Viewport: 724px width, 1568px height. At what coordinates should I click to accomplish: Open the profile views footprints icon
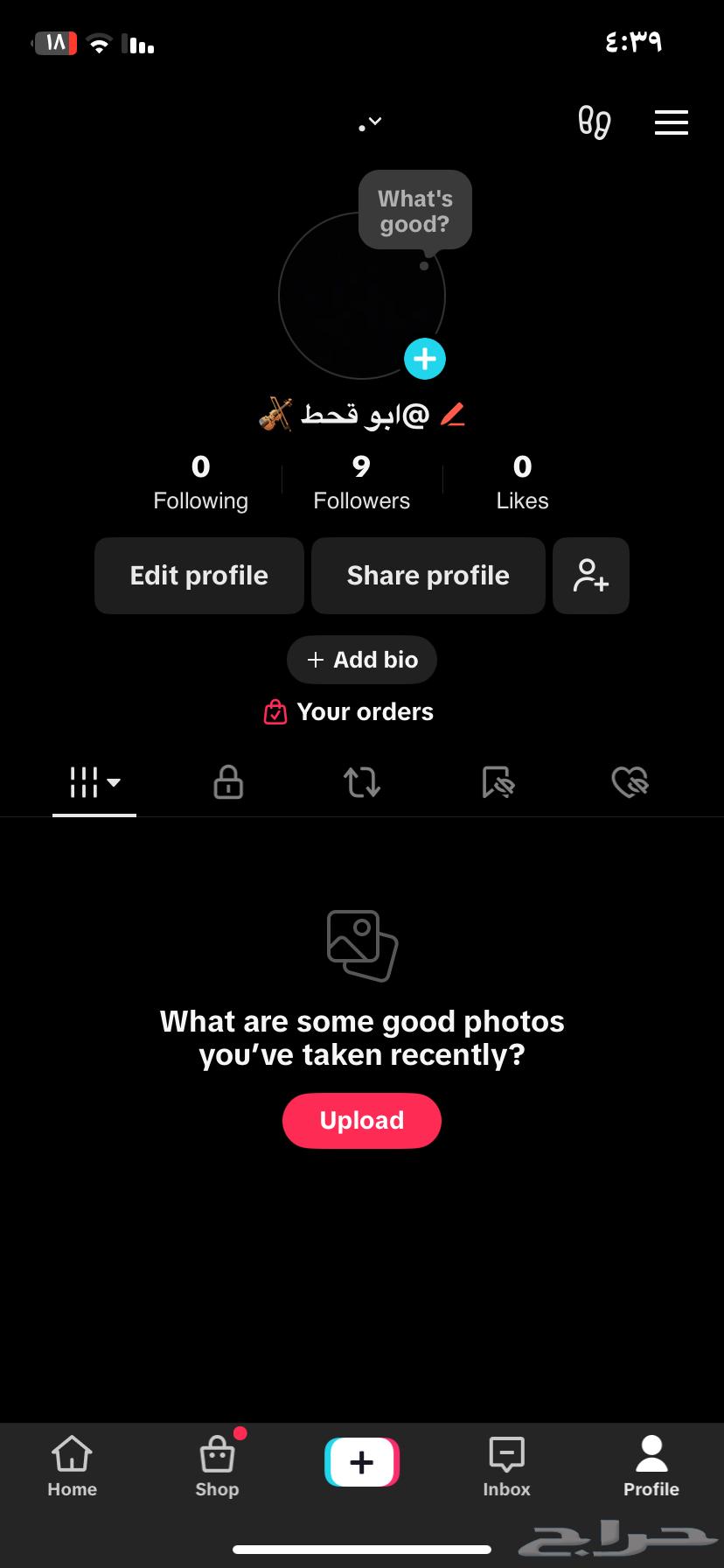[595, 122]
